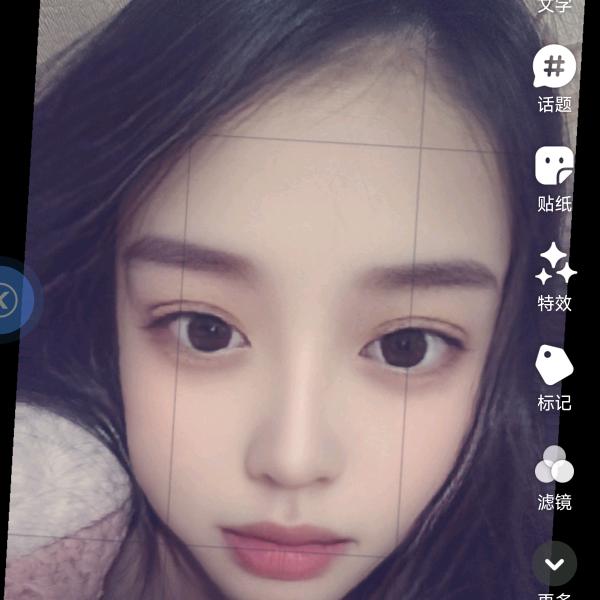This screenshot has width=600, height=600.
Task: Open the 滤镜 filters tool
Action: coord(554,465)
